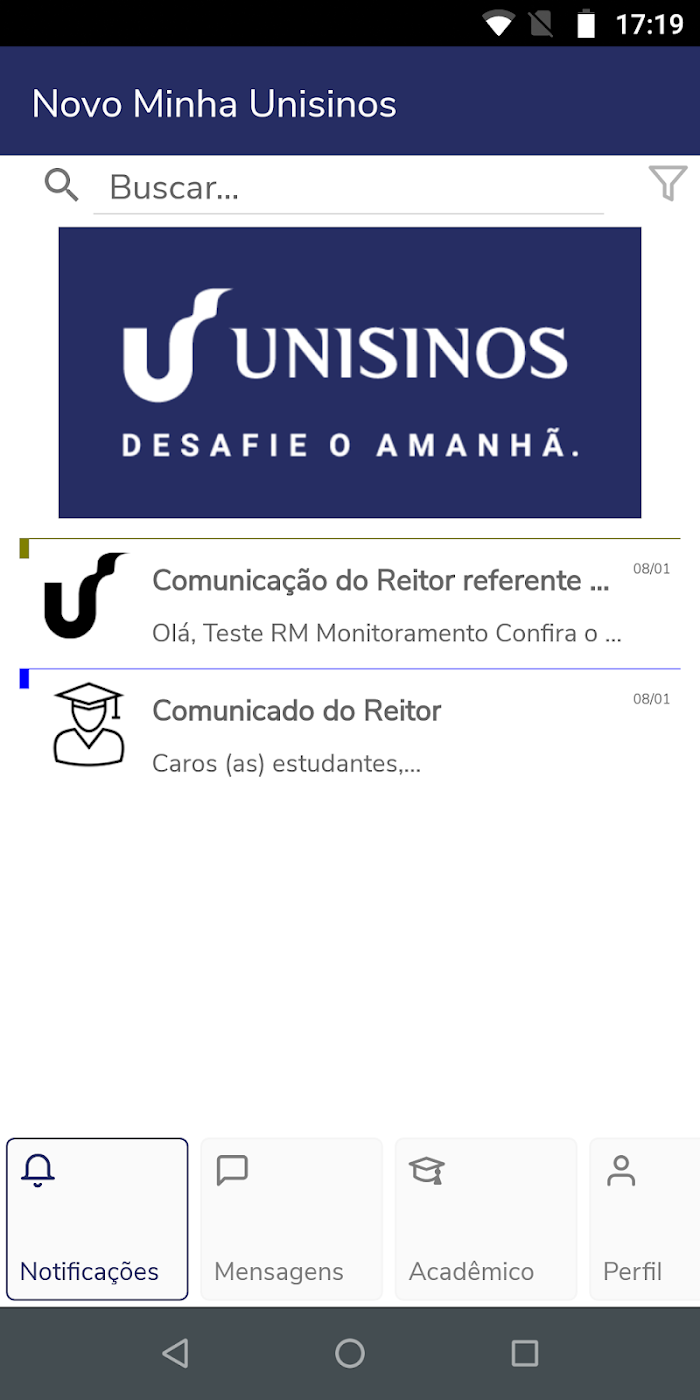Switch to the Mensagens tab
The height and width of the screenshot is (1400, 700).
pos(291,1219)
